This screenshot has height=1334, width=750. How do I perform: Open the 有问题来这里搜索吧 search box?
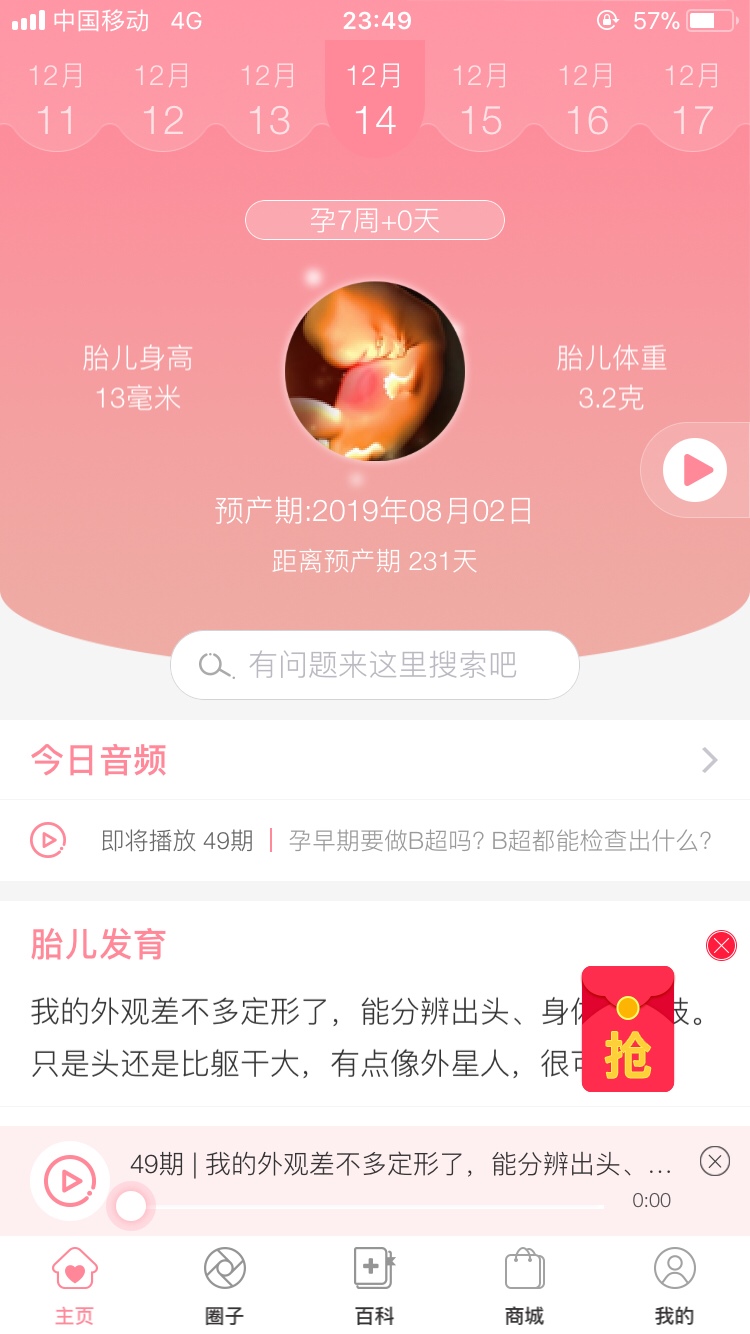[x=375, y=665]
